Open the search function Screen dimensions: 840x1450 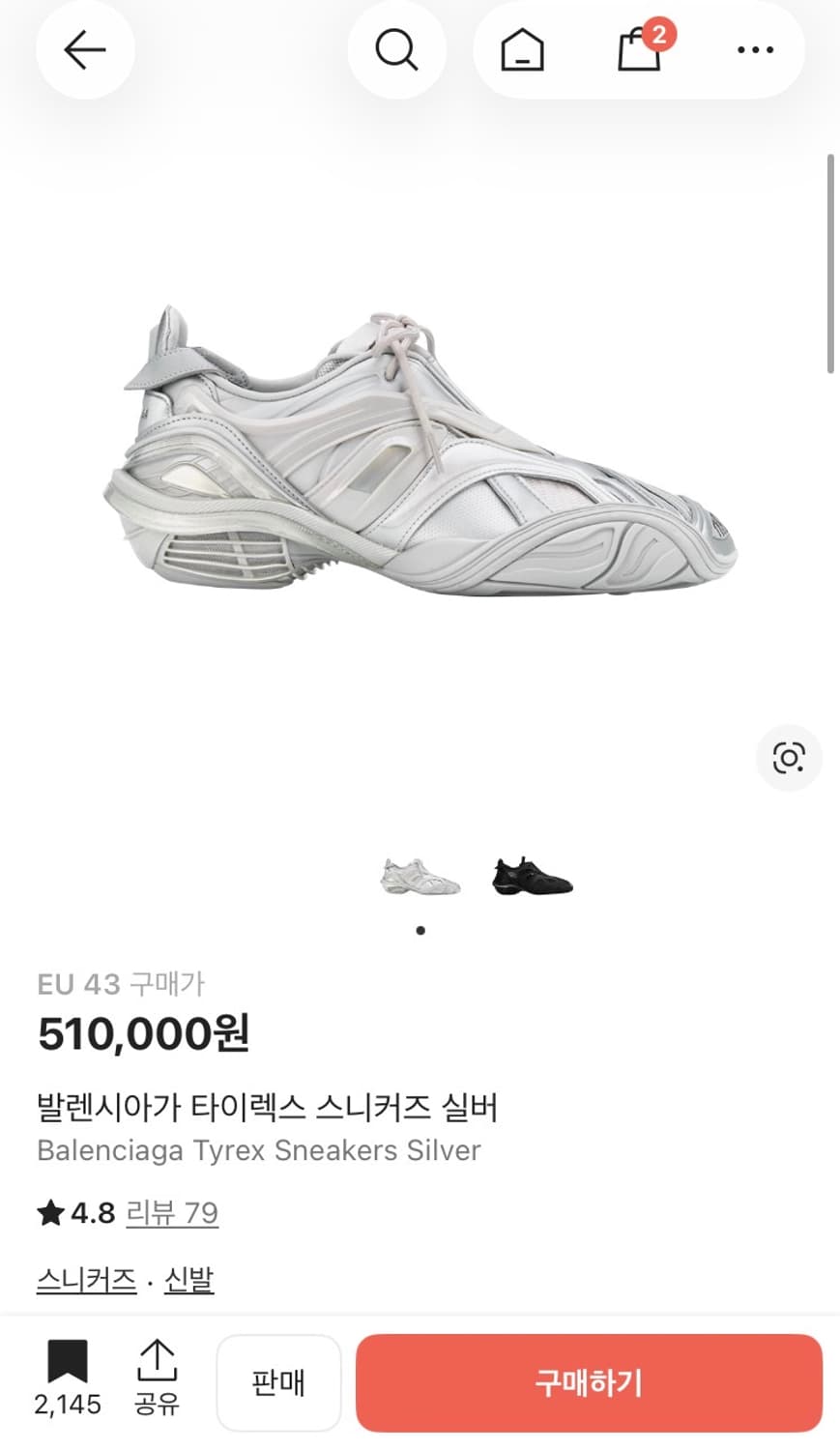[396, 50]
